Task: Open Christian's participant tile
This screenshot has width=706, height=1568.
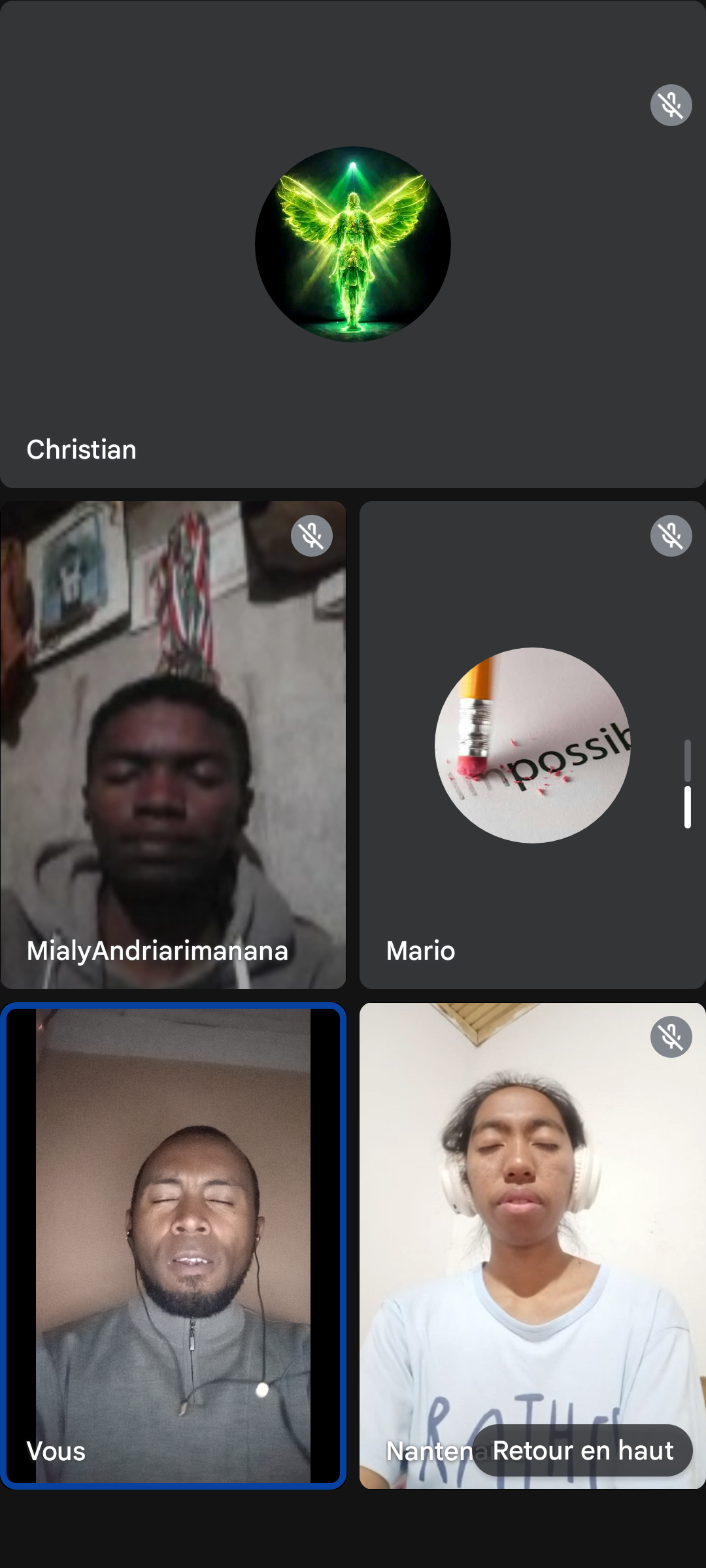Action: 353,244
